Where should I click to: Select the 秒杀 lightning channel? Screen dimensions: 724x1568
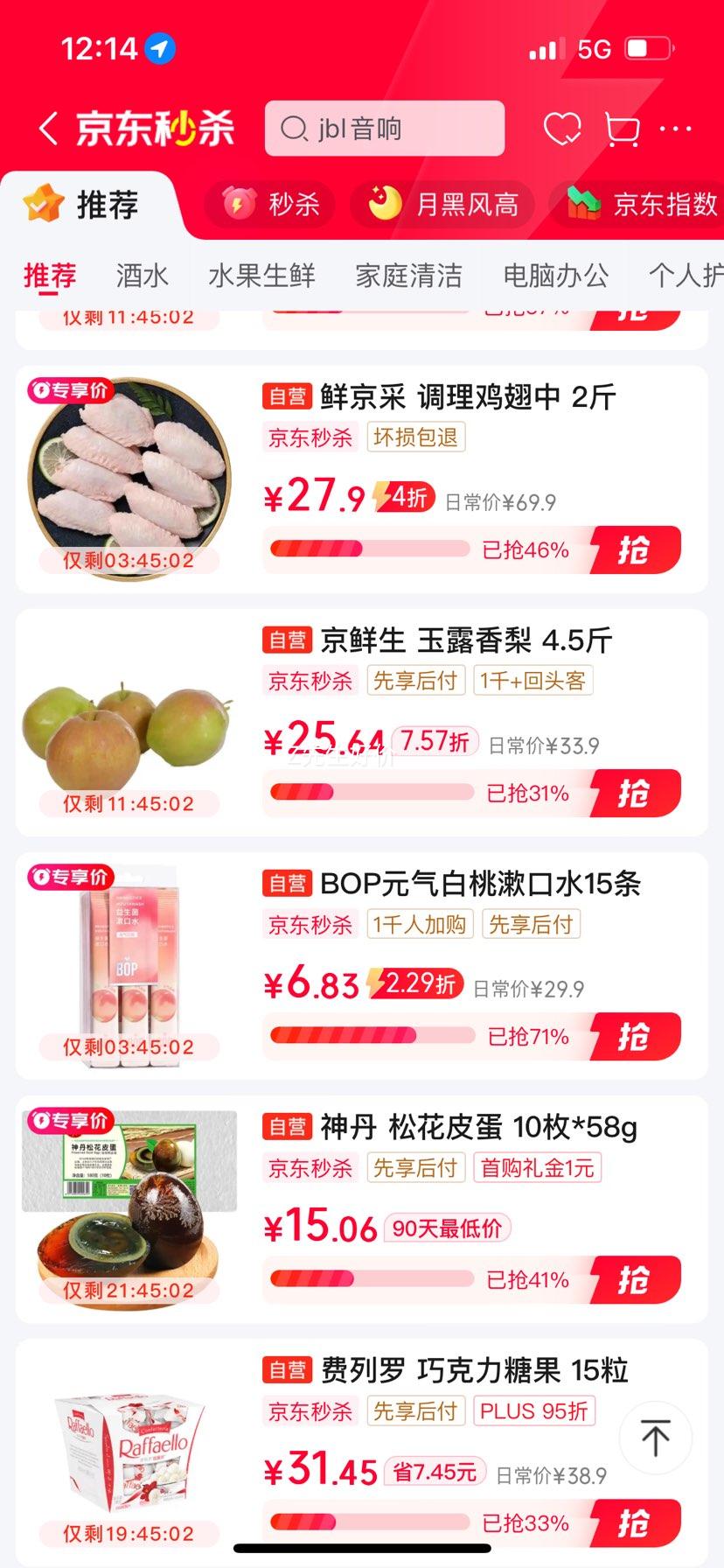(x=268, y=204)
